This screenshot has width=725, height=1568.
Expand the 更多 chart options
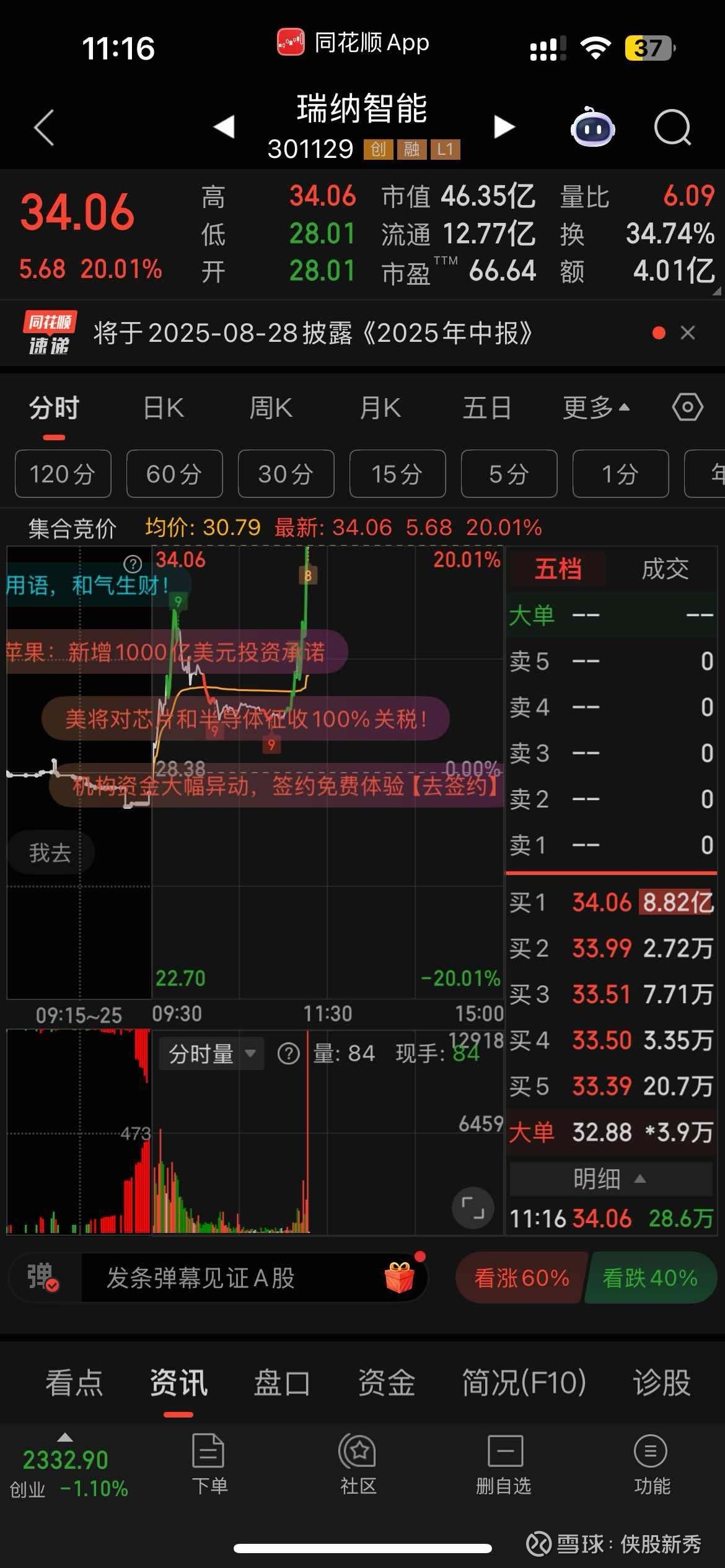[596, 408]
